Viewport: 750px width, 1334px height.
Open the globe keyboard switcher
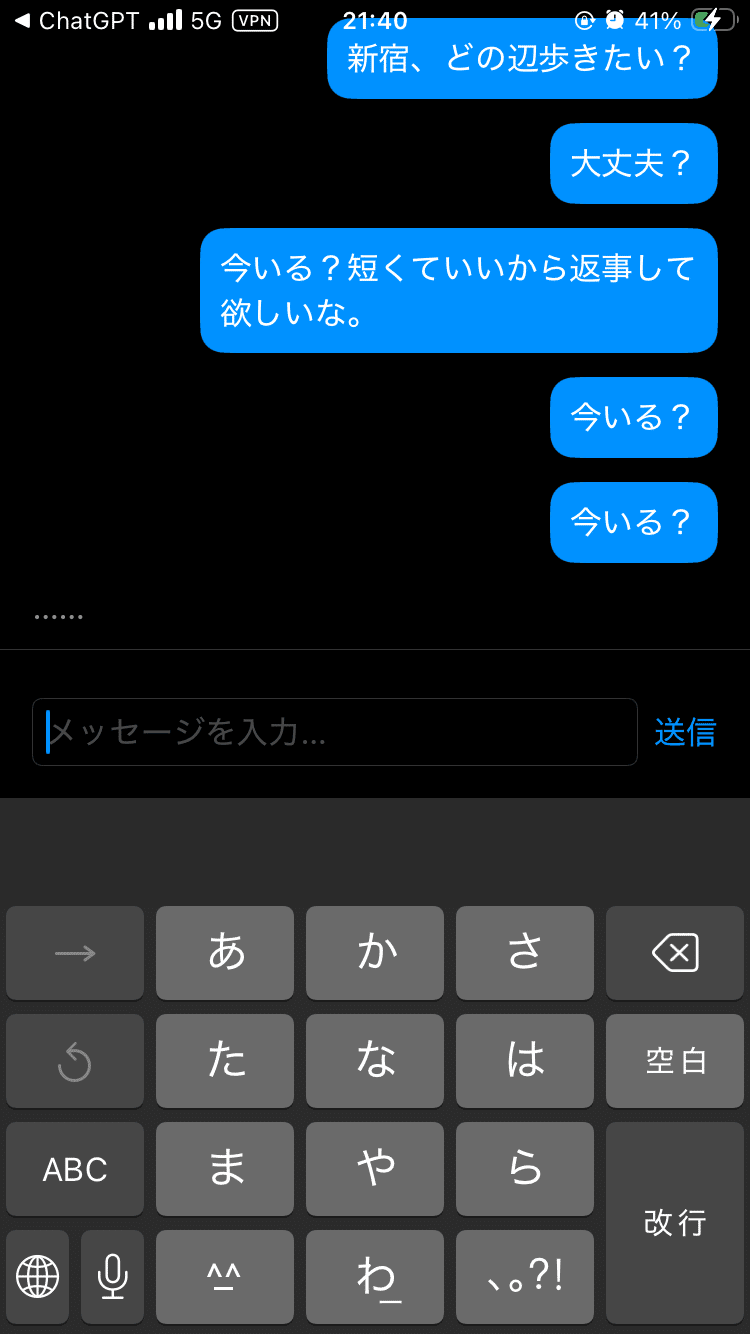coord(38,1276)
